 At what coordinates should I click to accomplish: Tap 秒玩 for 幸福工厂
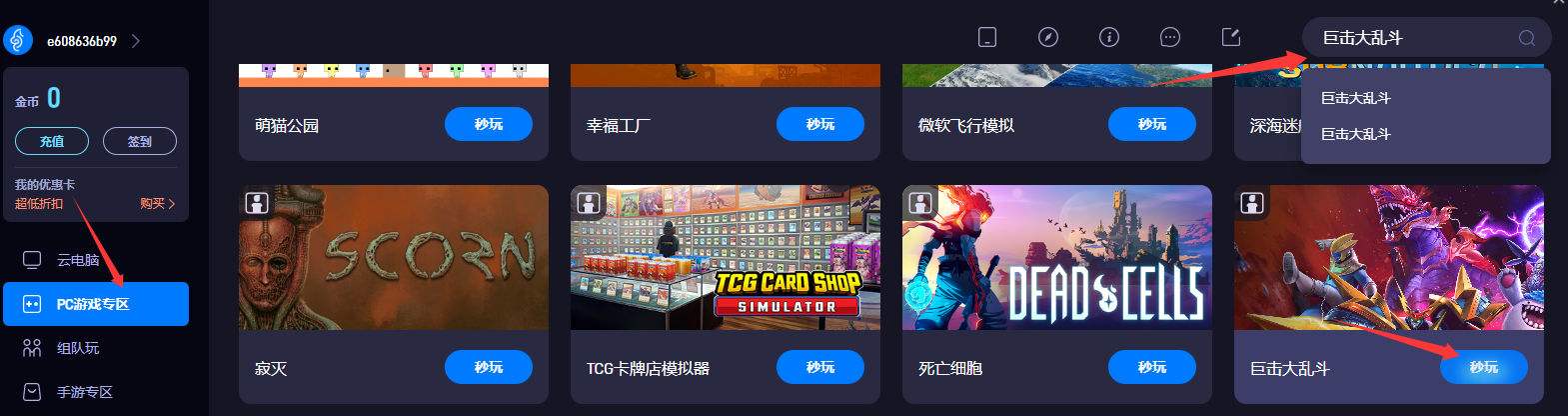tap(820, 124)
